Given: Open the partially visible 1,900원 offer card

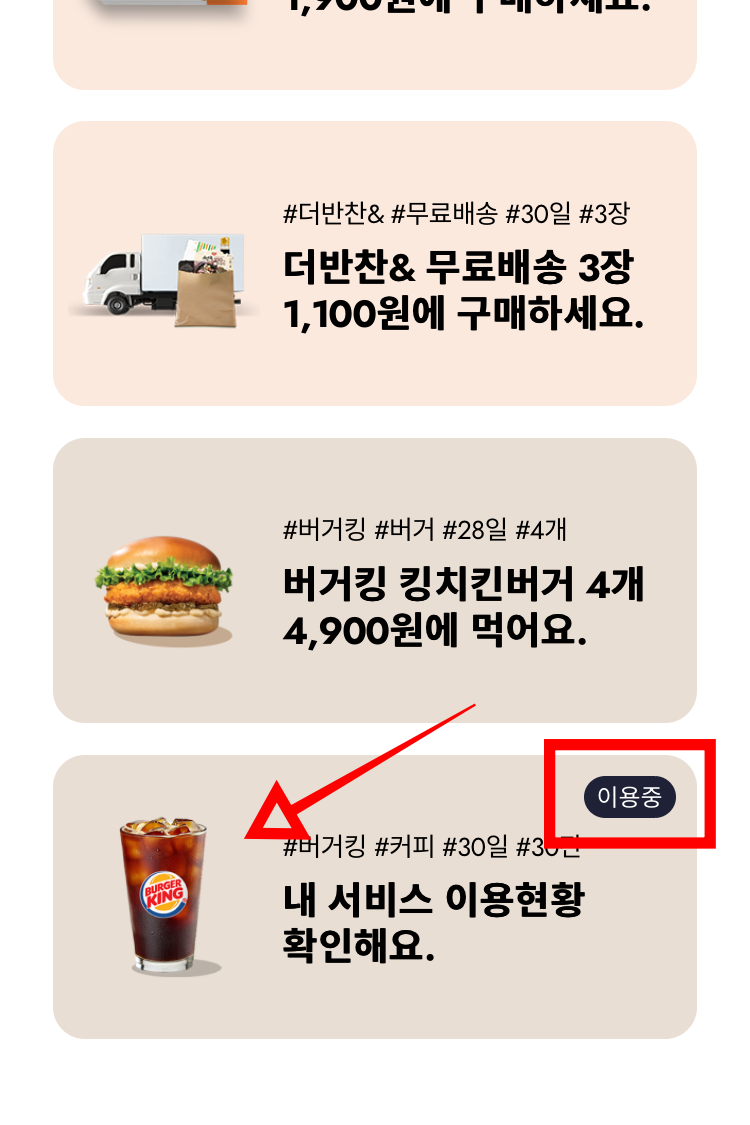Looking at the screenshot, I should coord(375,44).
